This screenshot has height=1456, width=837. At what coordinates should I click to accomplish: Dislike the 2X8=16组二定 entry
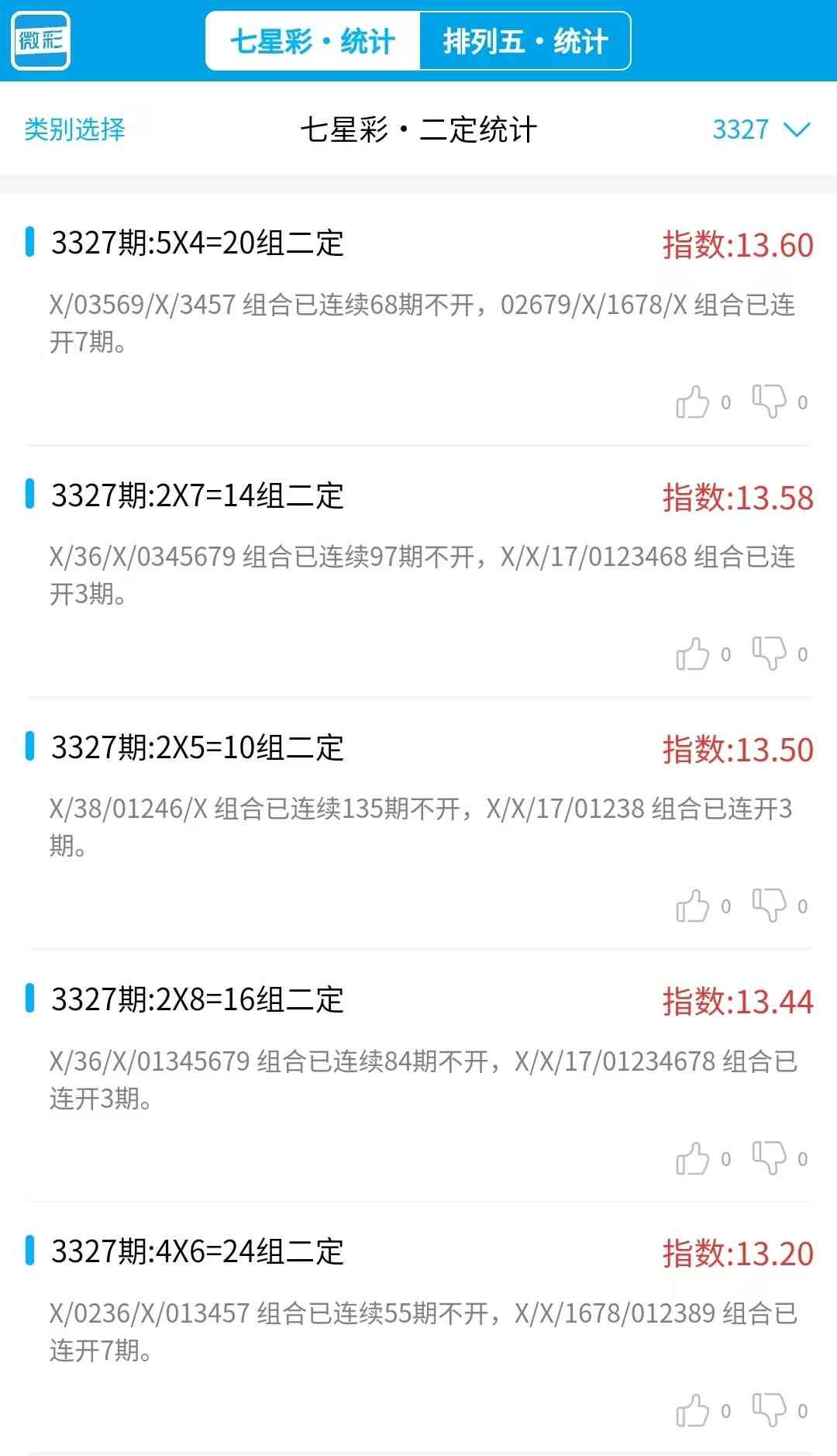click(769, 1158)
